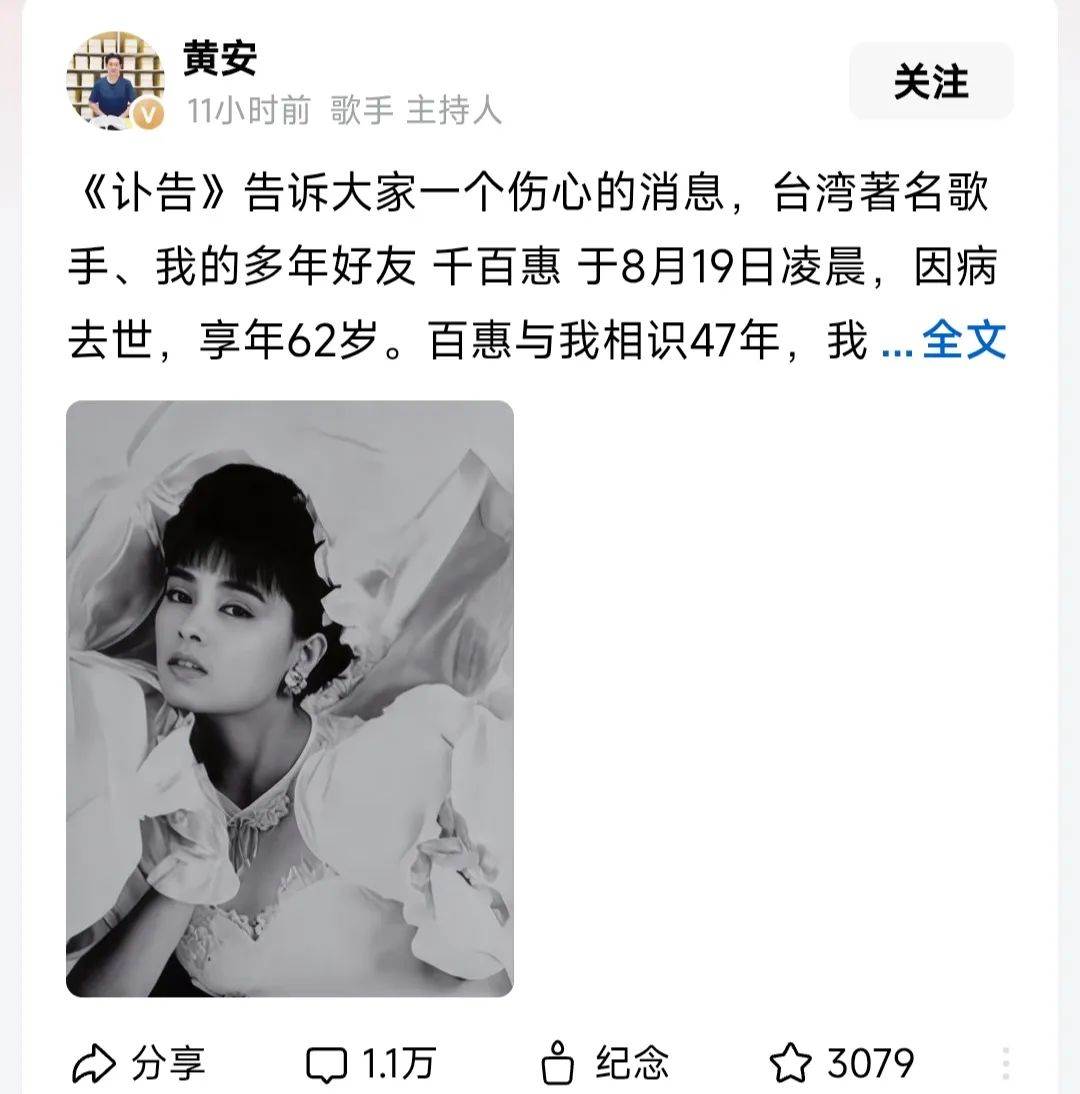The width and height of the screenshot is (1080, 1094).
Task: Open the black-and-white portrait photo
Action: (x=290, y=698)
